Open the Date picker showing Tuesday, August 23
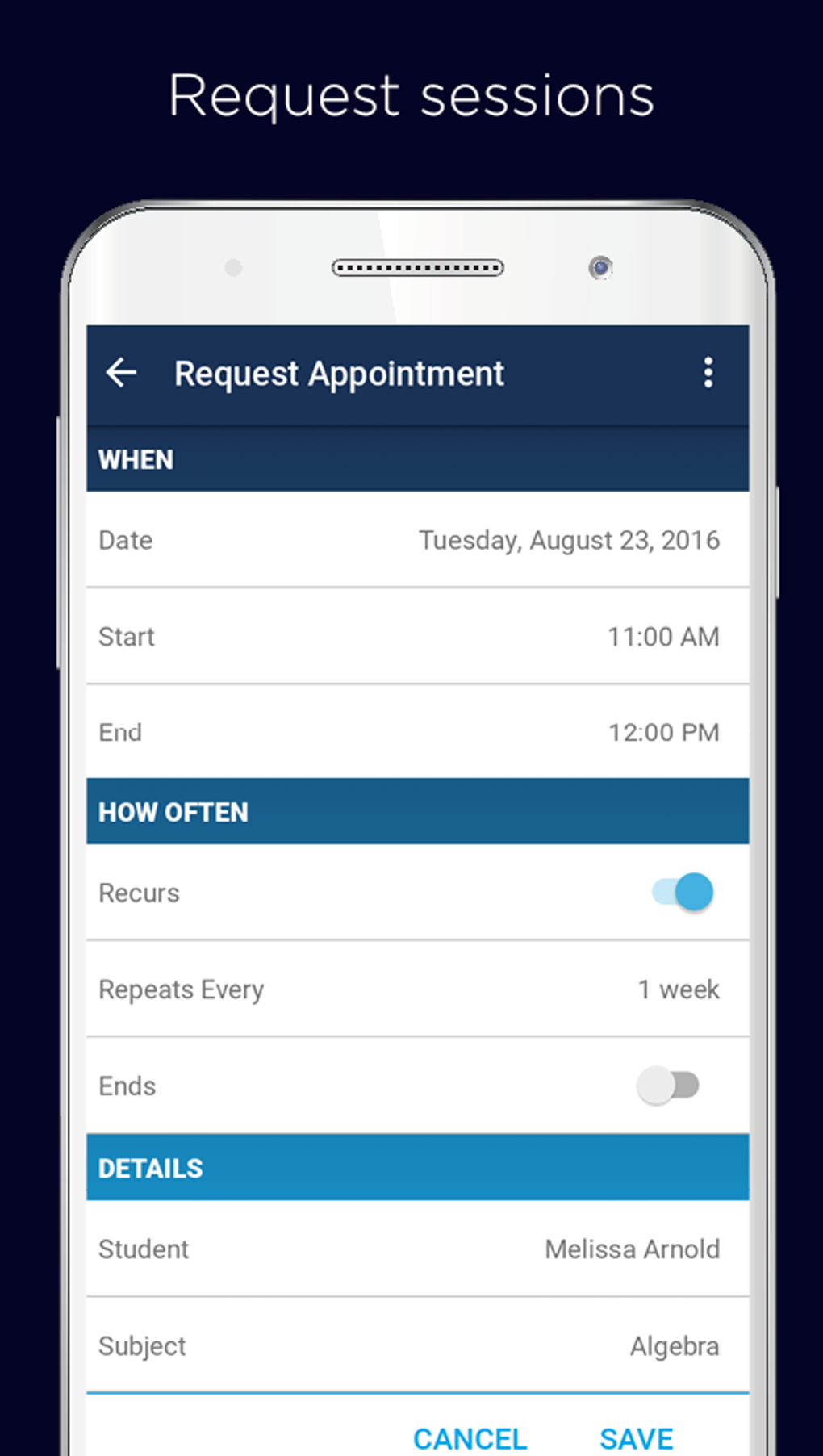The width and height of the screenshot is (823, 1456). pyautogui.click(x=416, y=540)
